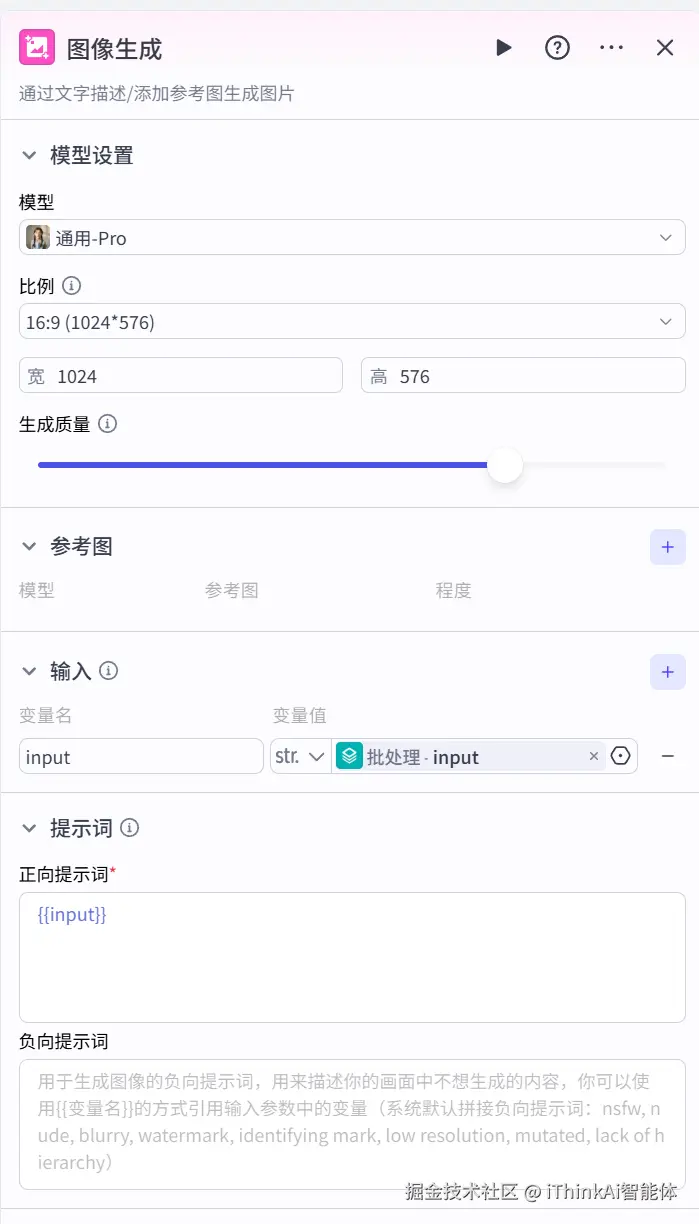
Task: Add a new input variable
Action: [668, 672]
